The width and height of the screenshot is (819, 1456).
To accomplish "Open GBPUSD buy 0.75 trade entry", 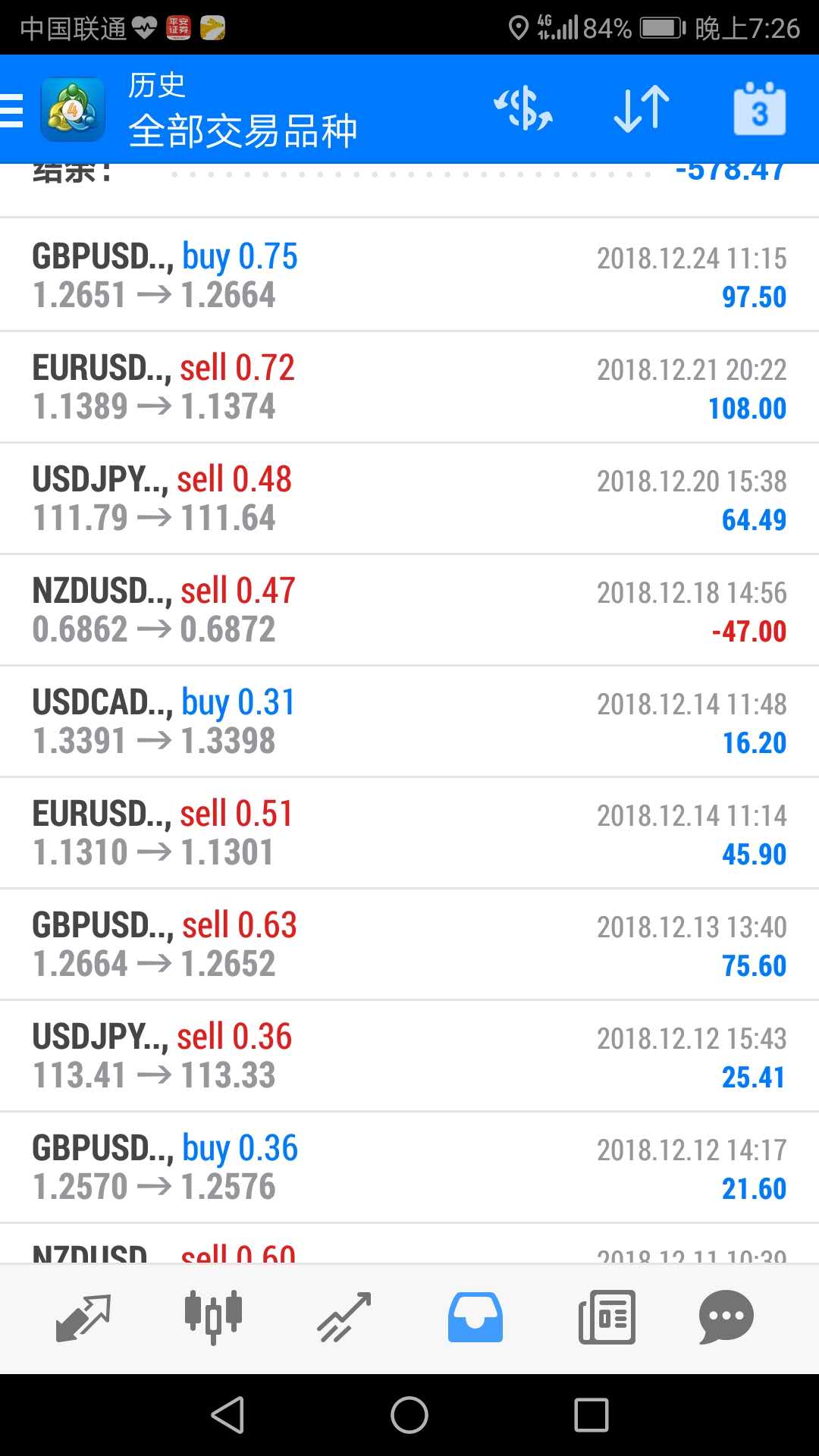I will pos(409,275).
